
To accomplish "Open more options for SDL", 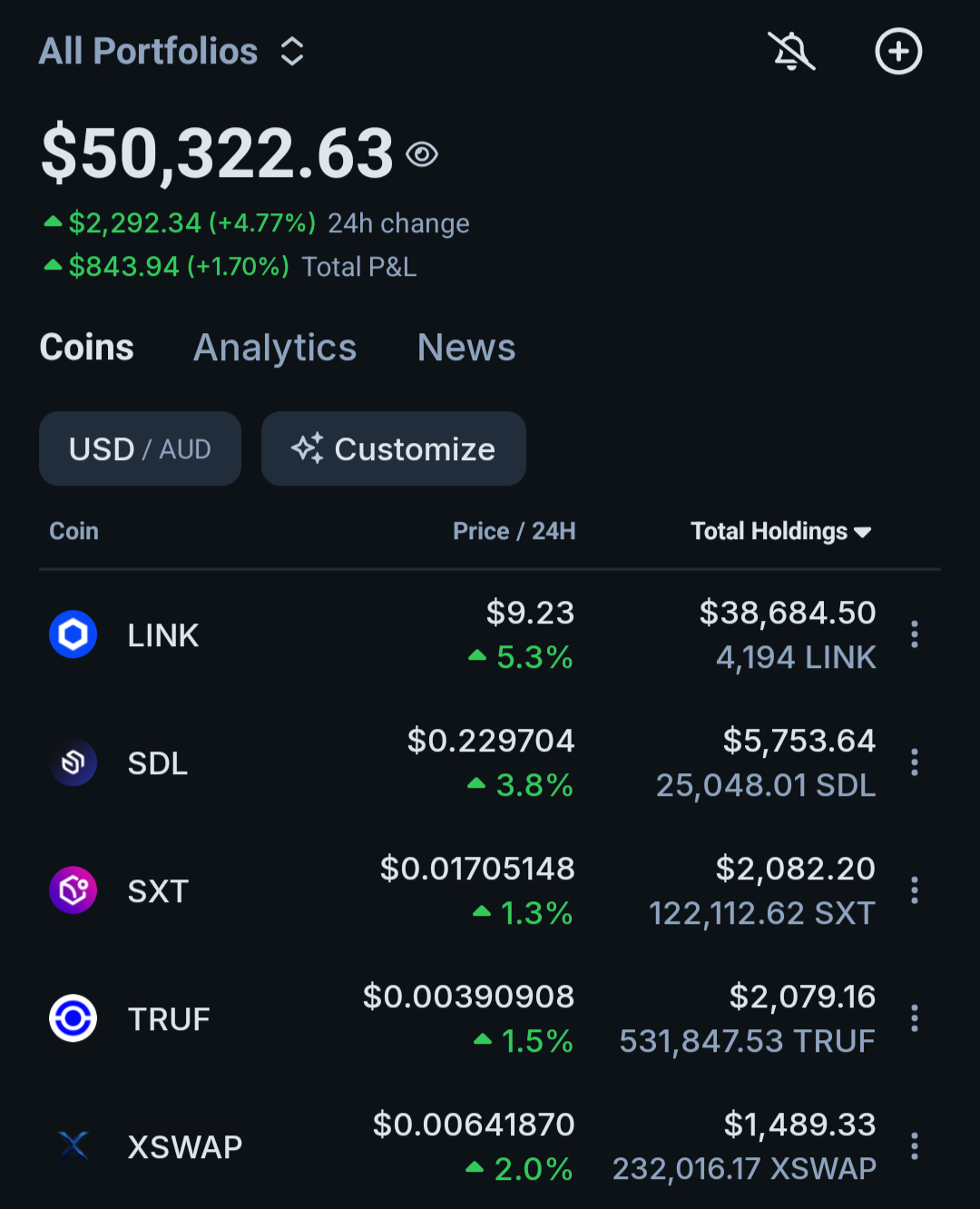I will [914, 762].
